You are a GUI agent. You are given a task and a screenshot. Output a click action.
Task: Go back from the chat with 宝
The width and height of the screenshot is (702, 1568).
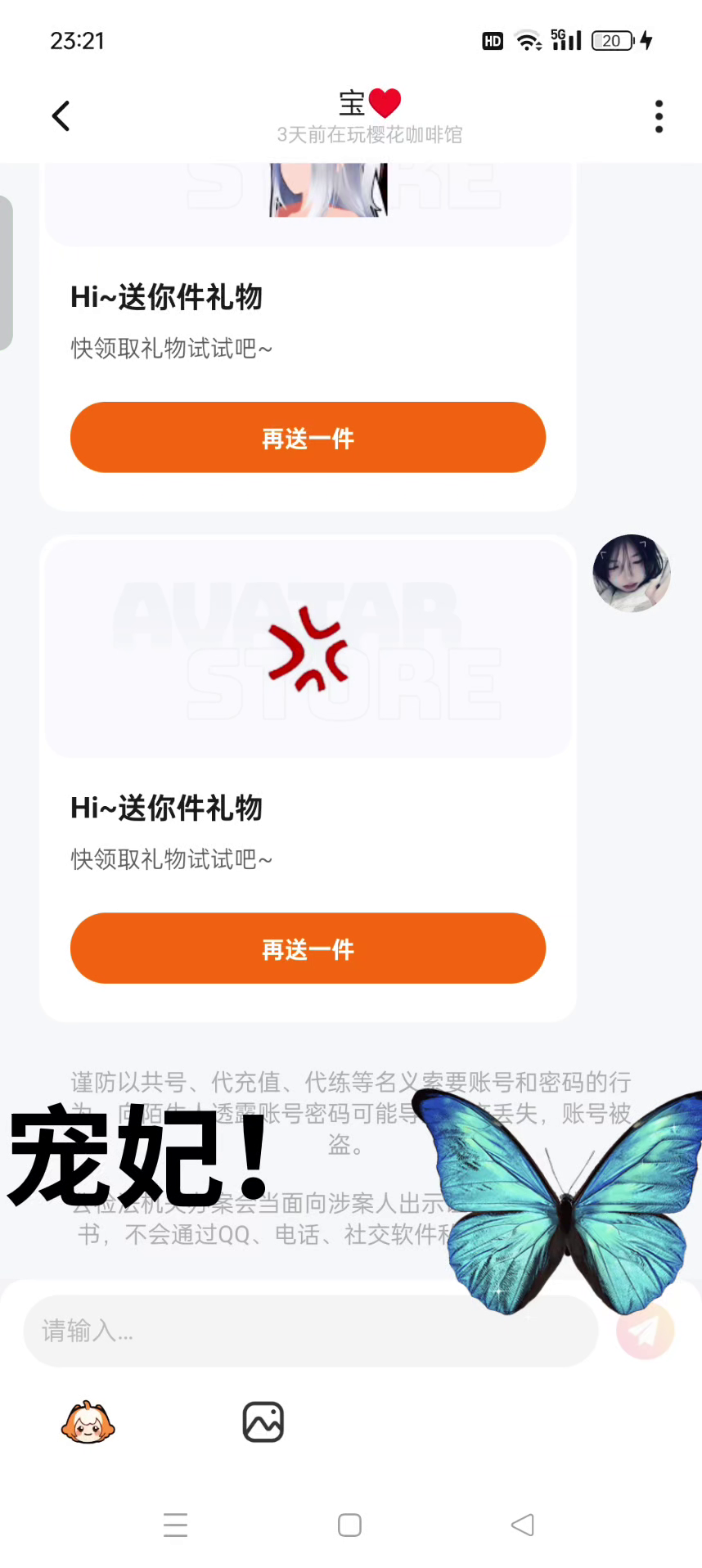coord(61,116)
